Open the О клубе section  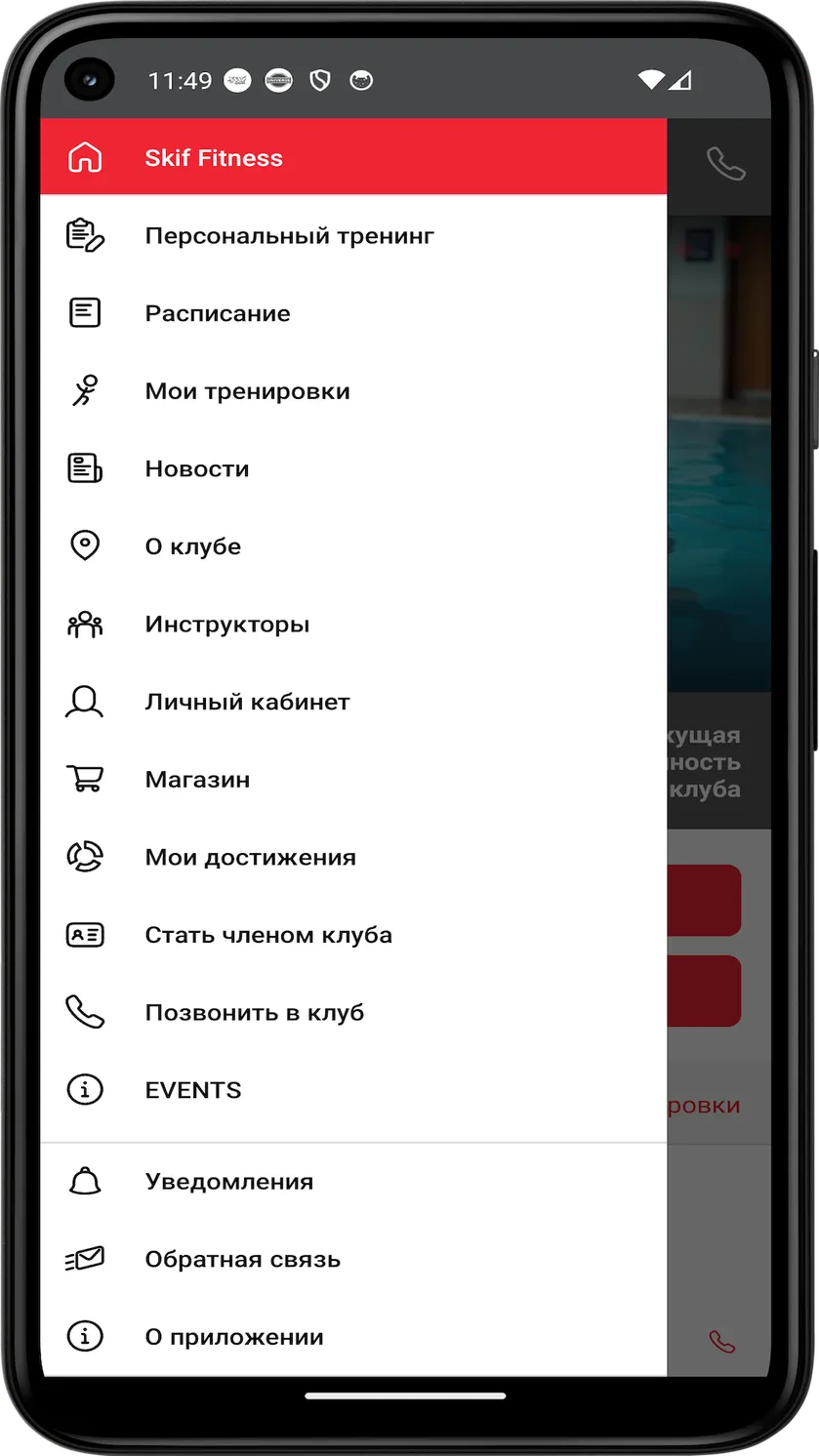(353, 546)
